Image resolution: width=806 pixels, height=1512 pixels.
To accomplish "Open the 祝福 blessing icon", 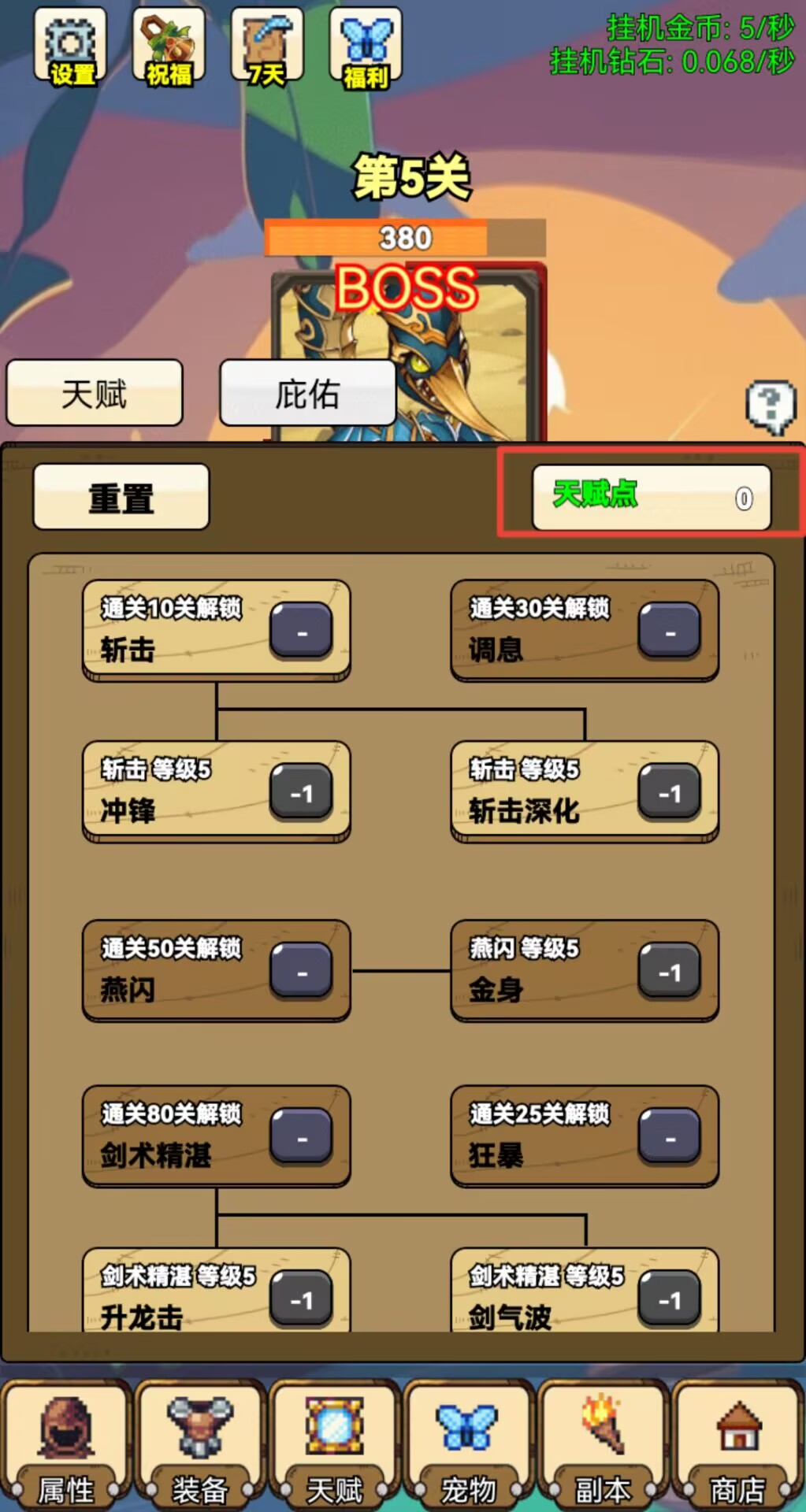I will coord(169,46).
